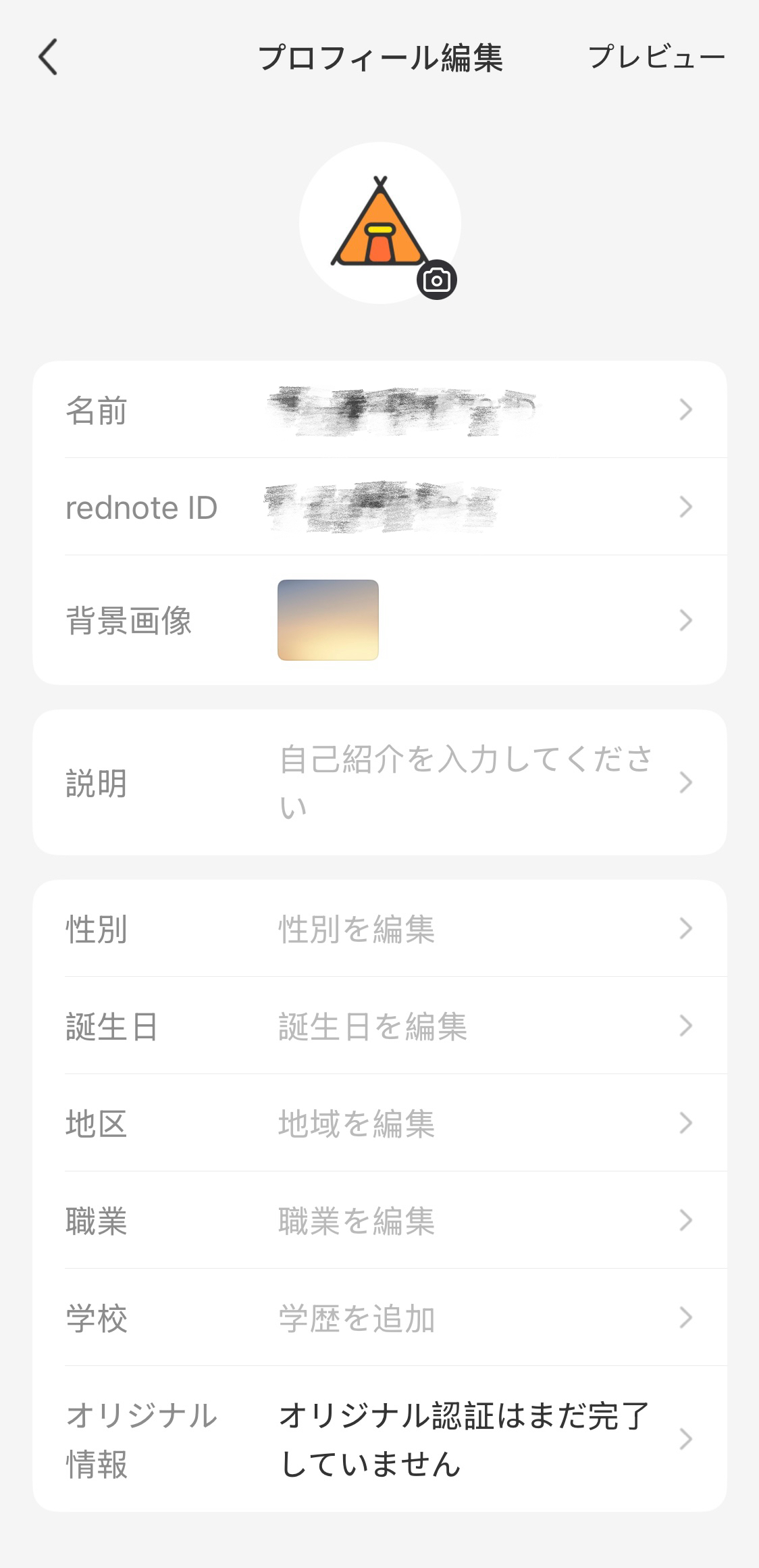Image resolution: width=759 pixels, height=1568 pixels.
Task: Change the 背景画像 background image
Action: (379, 620)
